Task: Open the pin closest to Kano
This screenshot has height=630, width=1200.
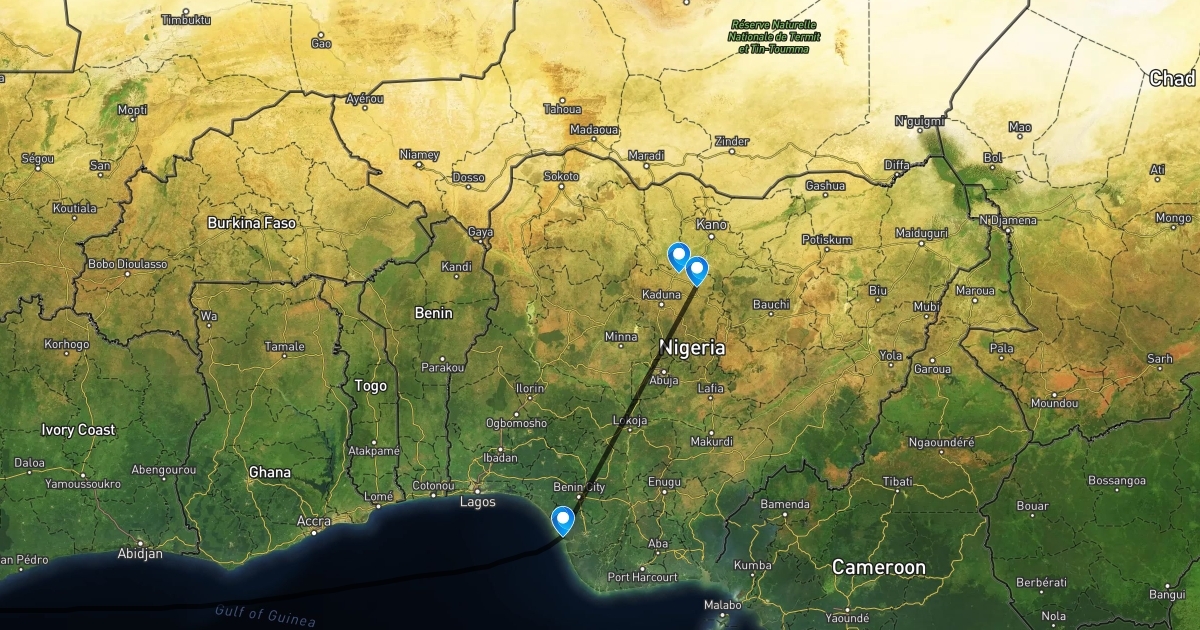Action: (x=679, y=256)
